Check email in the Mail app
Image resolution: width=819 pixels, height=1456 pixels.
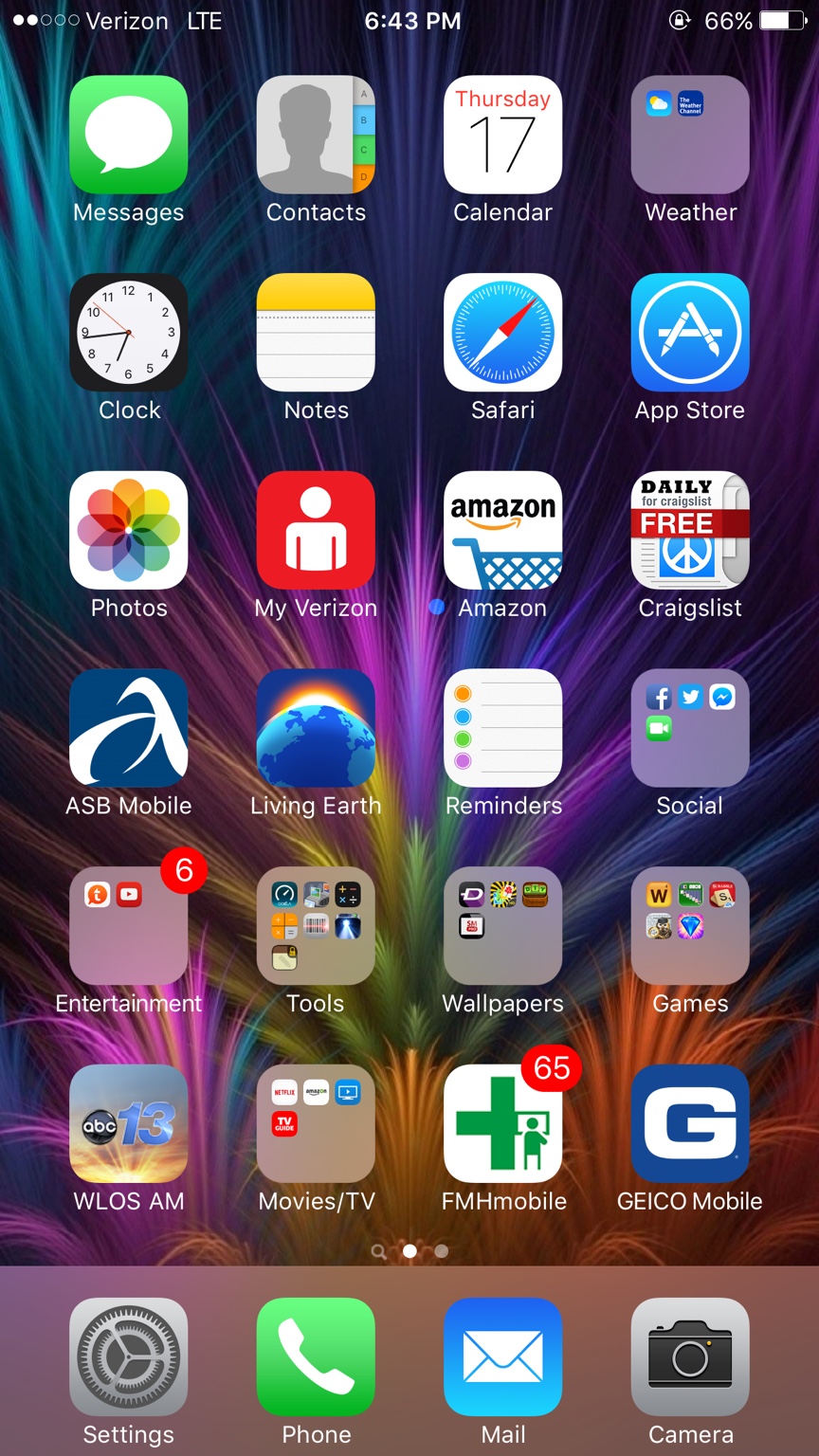[x=502, y=1356]
